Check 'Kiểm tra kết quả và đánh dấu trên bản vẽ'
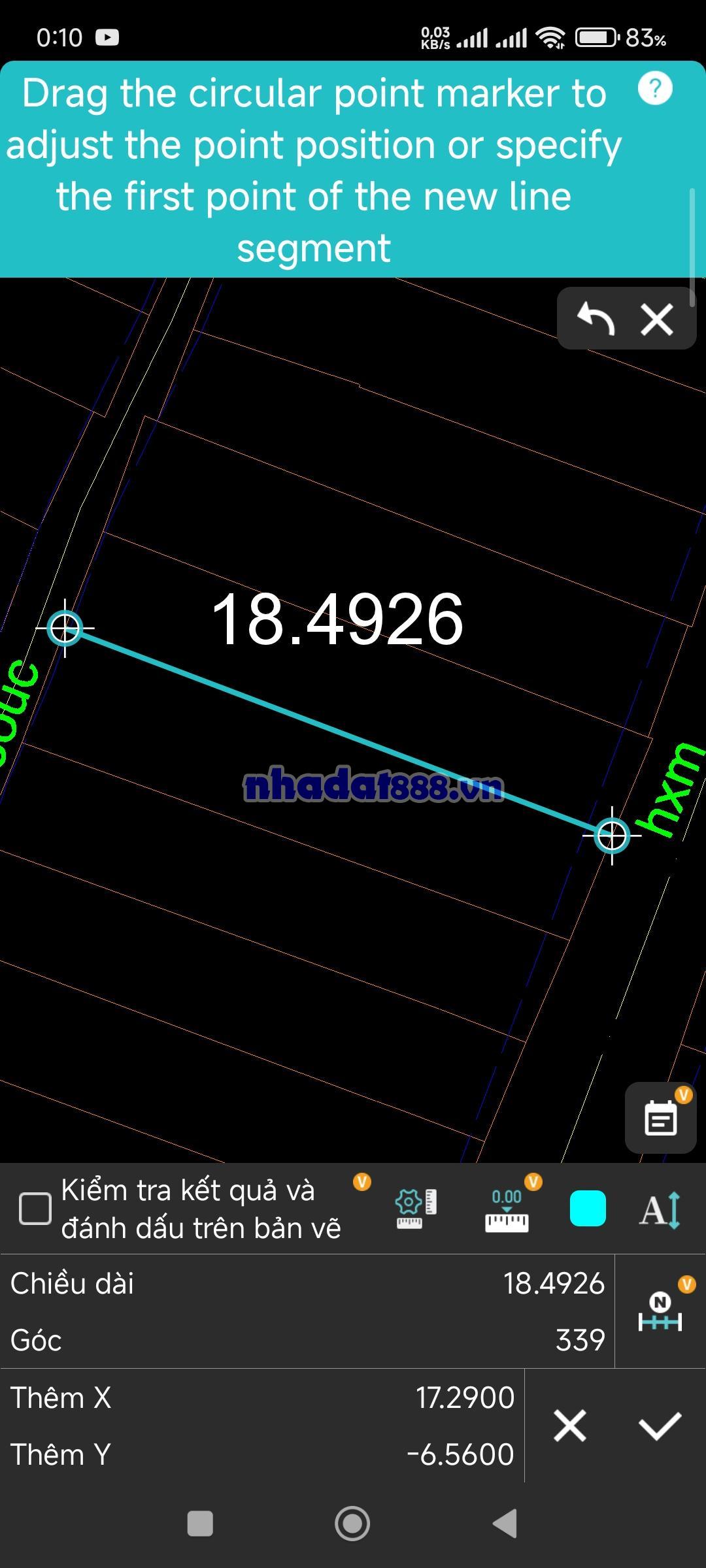Screen dimensions: 706x1568 pyautogui.click(x=35, y=1209)
